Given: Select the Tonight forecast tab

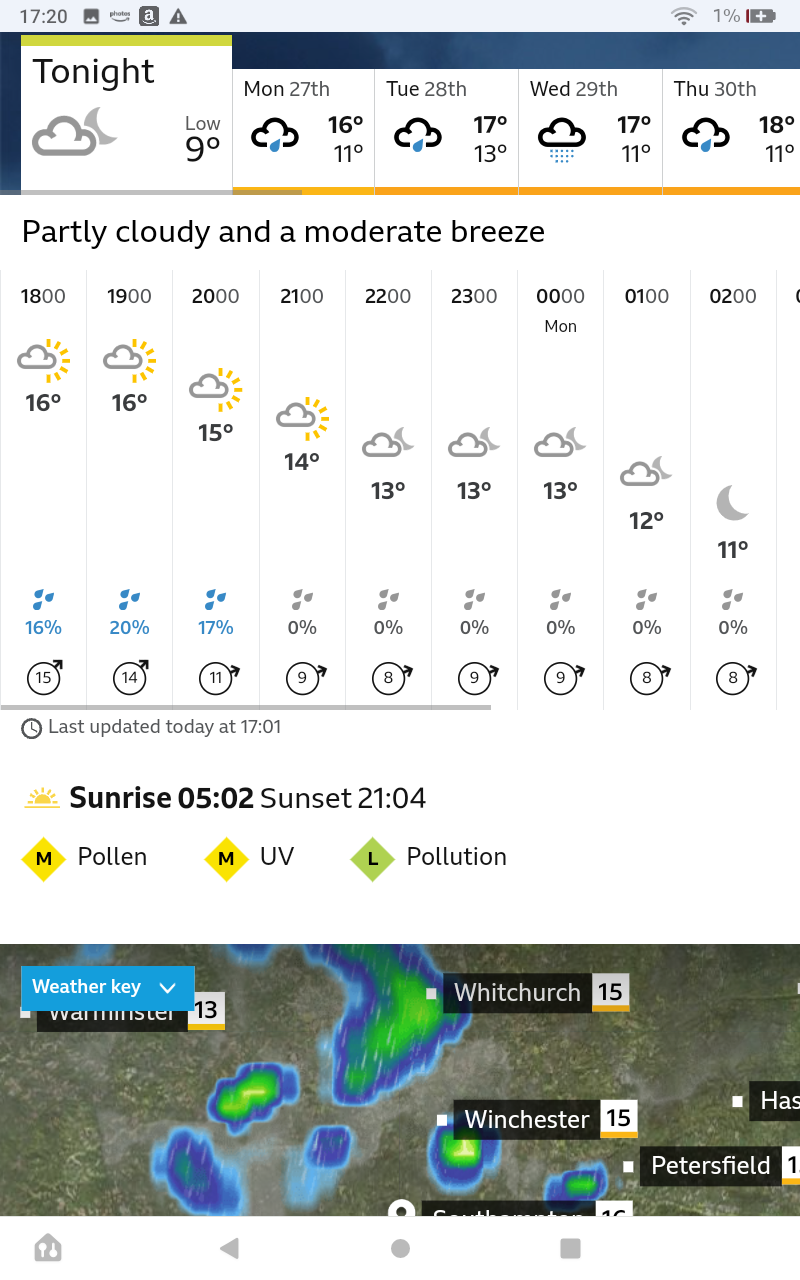Looking at the screenshot, I should coord(126,116).
